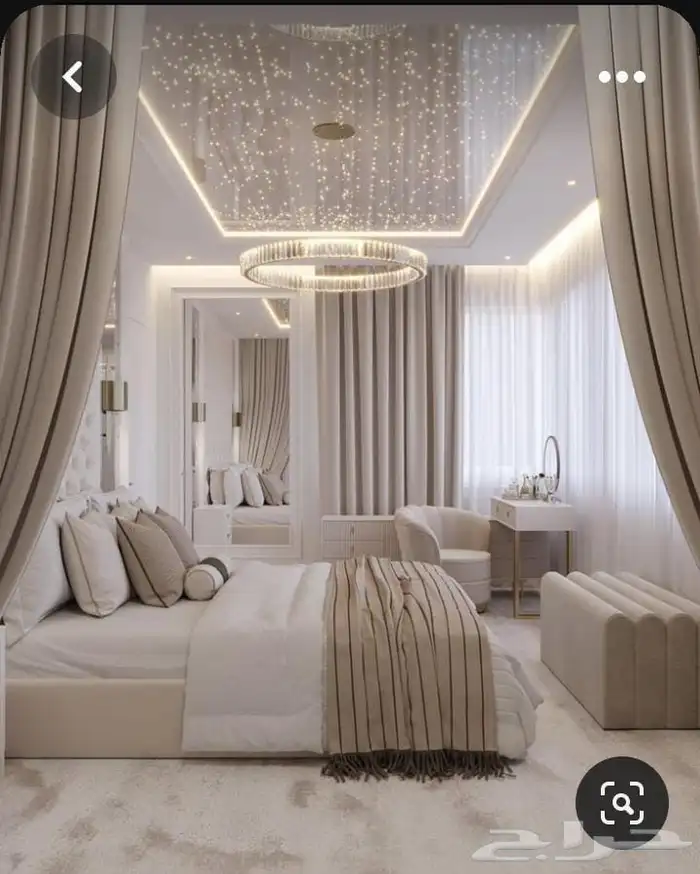Go back using the top-left arrow
Viewport: 700px width, 874px height.
72,77
